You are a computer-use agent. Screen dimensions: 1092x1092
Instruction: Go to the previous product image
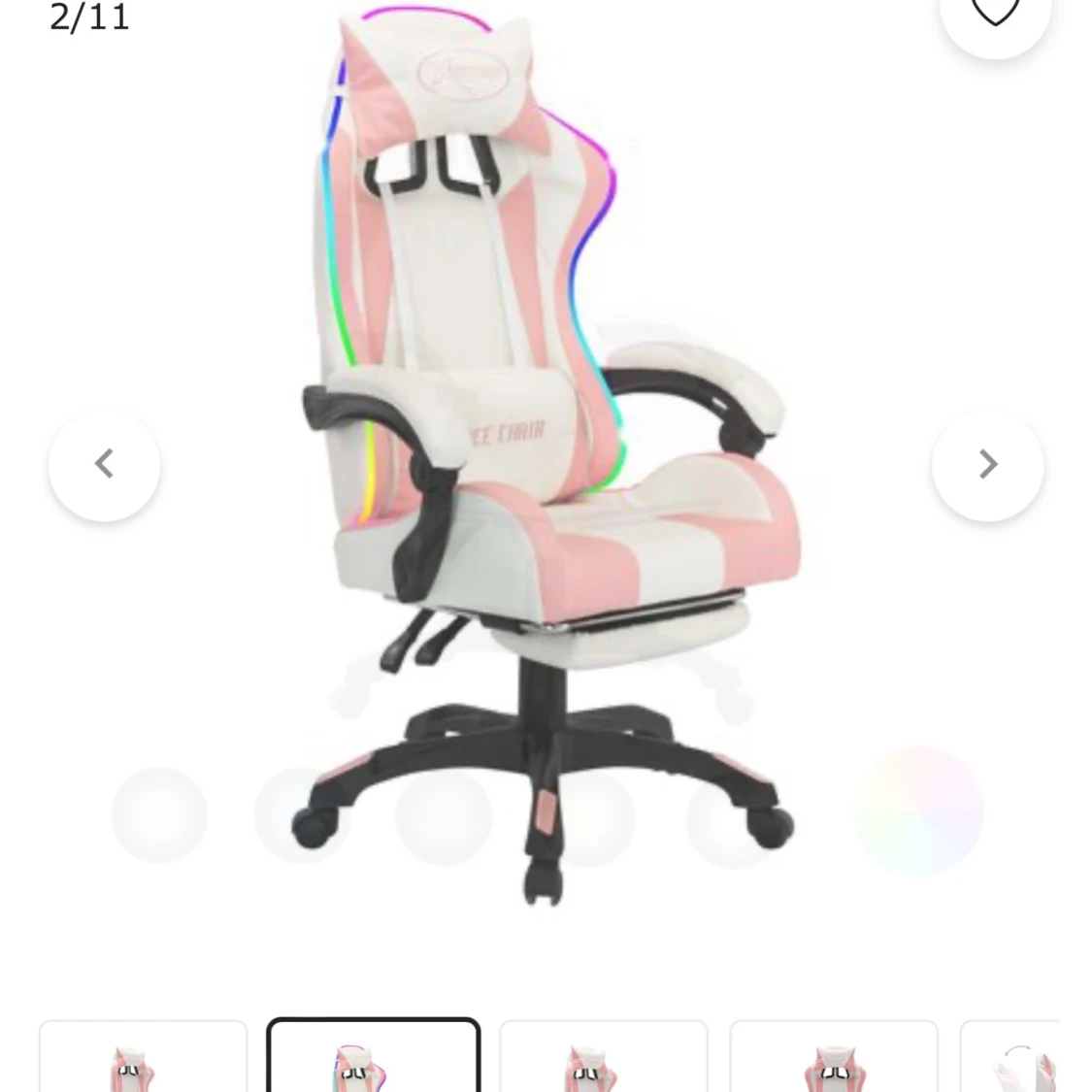(x=105, y=465)
